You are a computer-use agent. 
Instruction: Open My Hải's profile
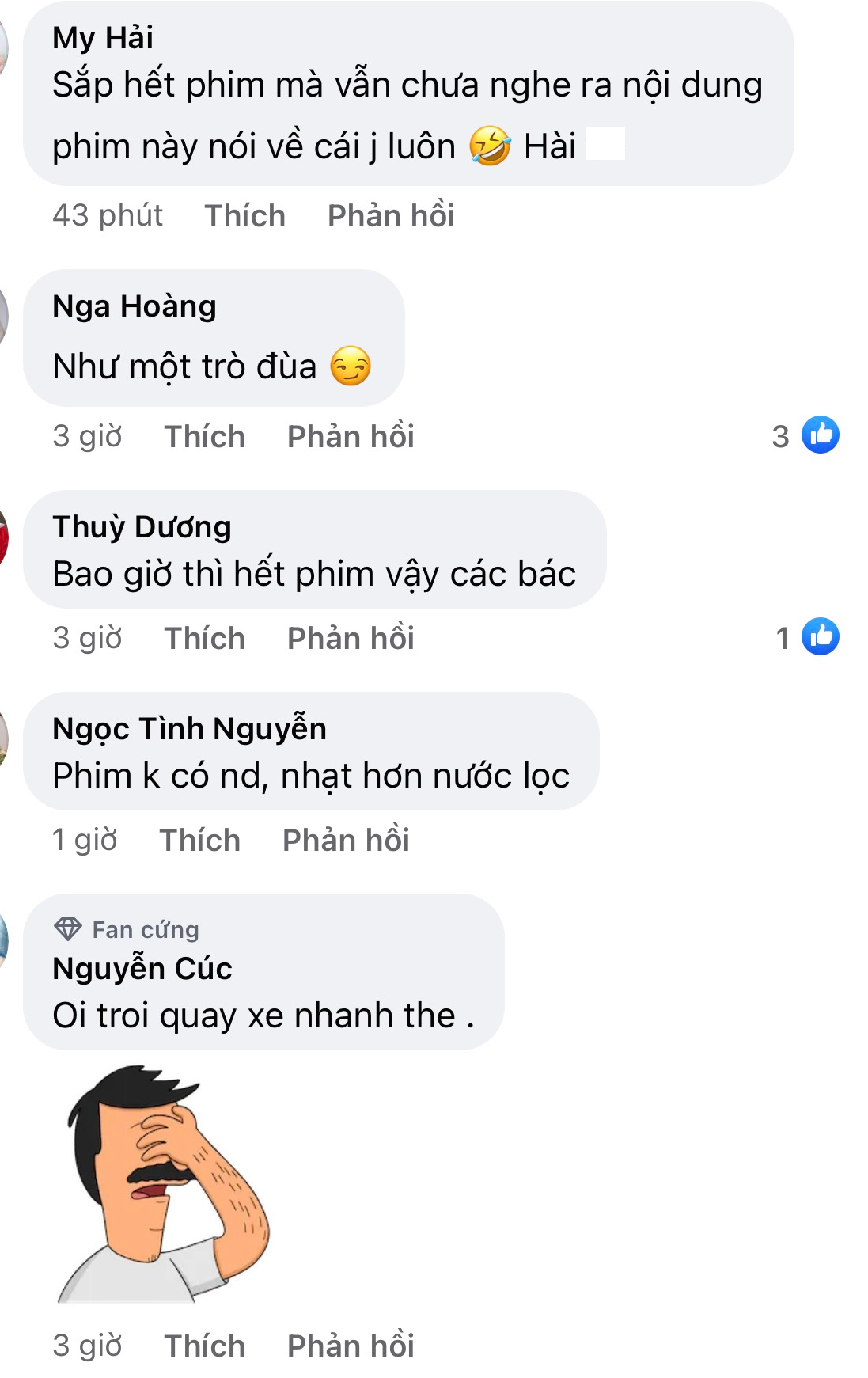(103, 37)
